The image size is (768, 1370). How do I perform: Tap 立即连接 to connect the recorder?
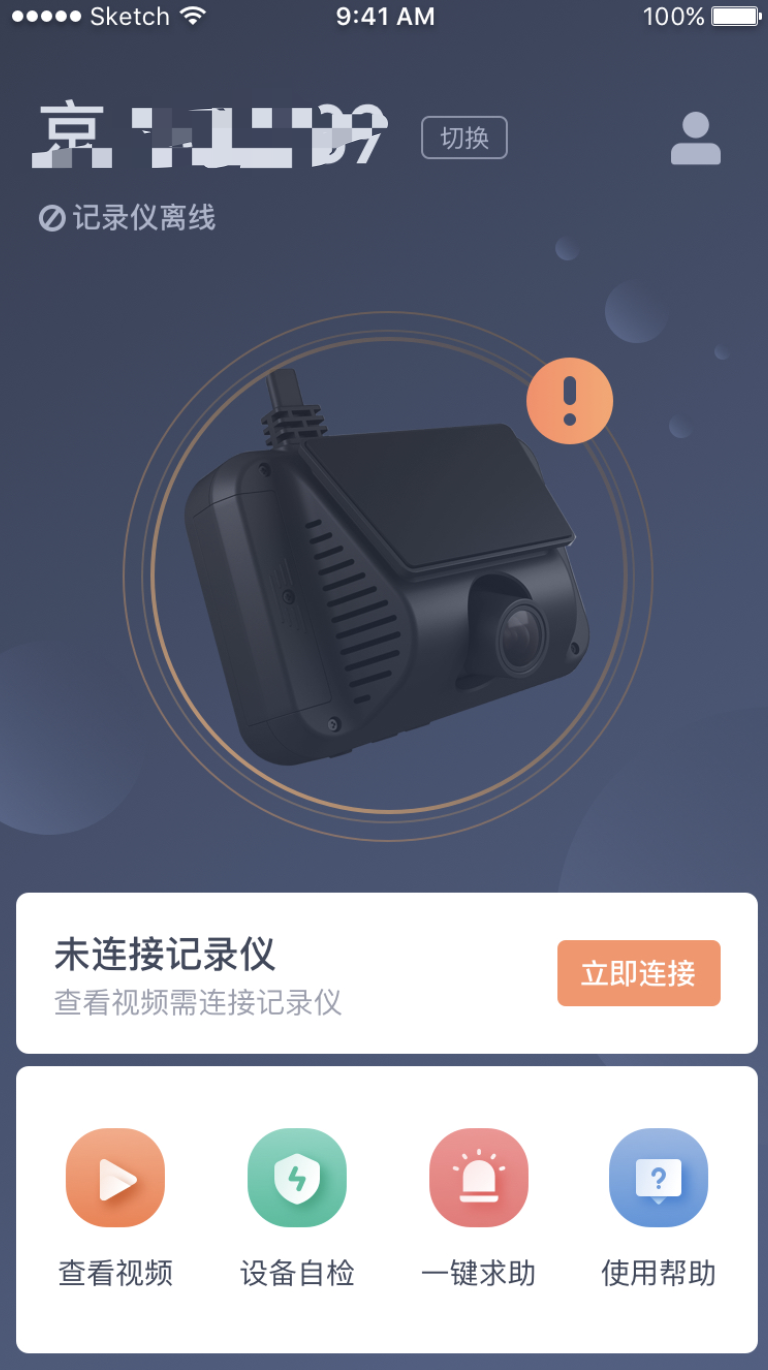tap(638, 973)
